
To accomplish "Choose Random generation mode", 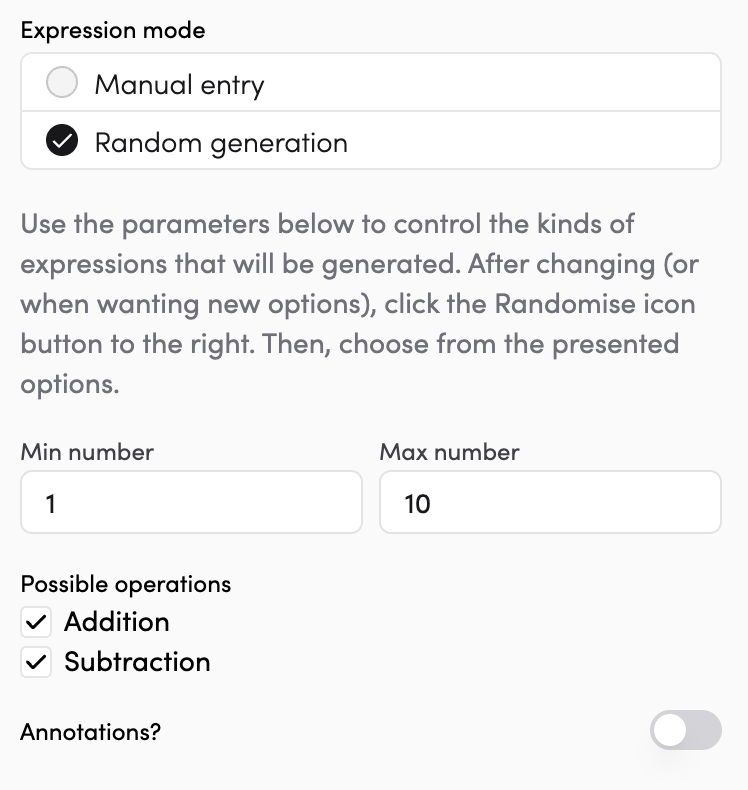I will pos(62,142).
